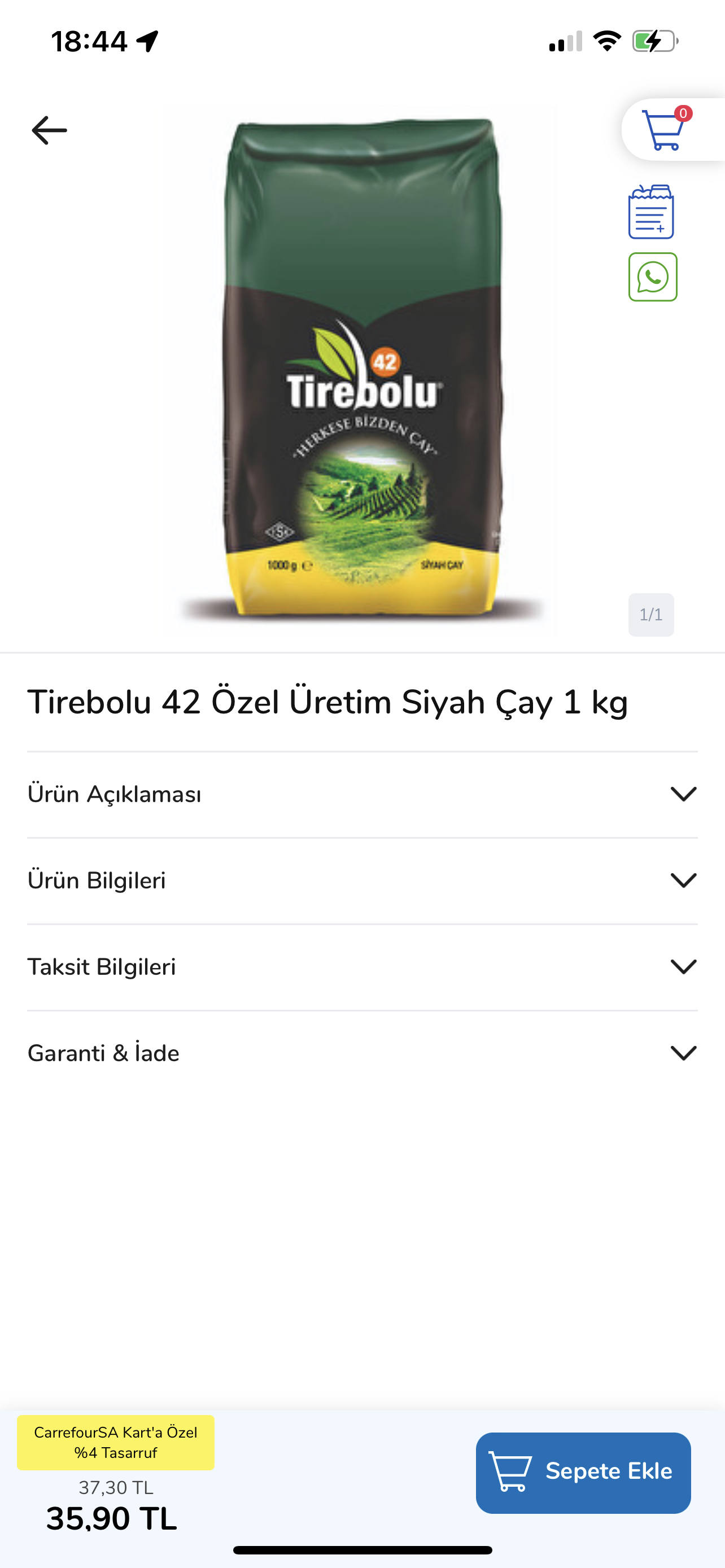
Task: Share product via WhatsApp icon
Action: (653, 278)
